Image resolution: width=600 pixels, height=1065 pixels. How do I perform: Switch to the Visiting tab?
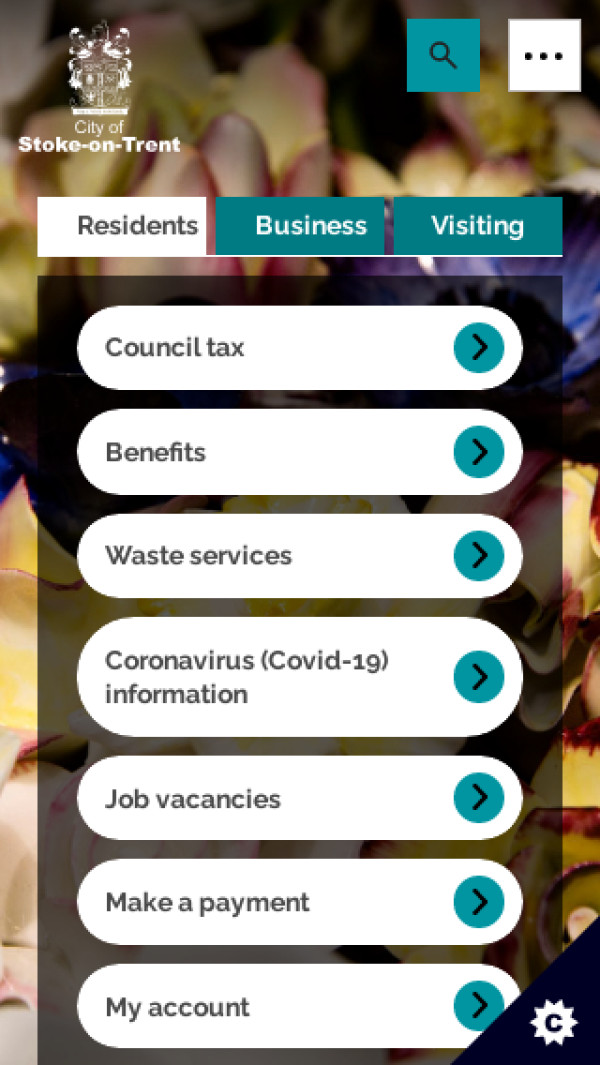[x=477, y=226]
